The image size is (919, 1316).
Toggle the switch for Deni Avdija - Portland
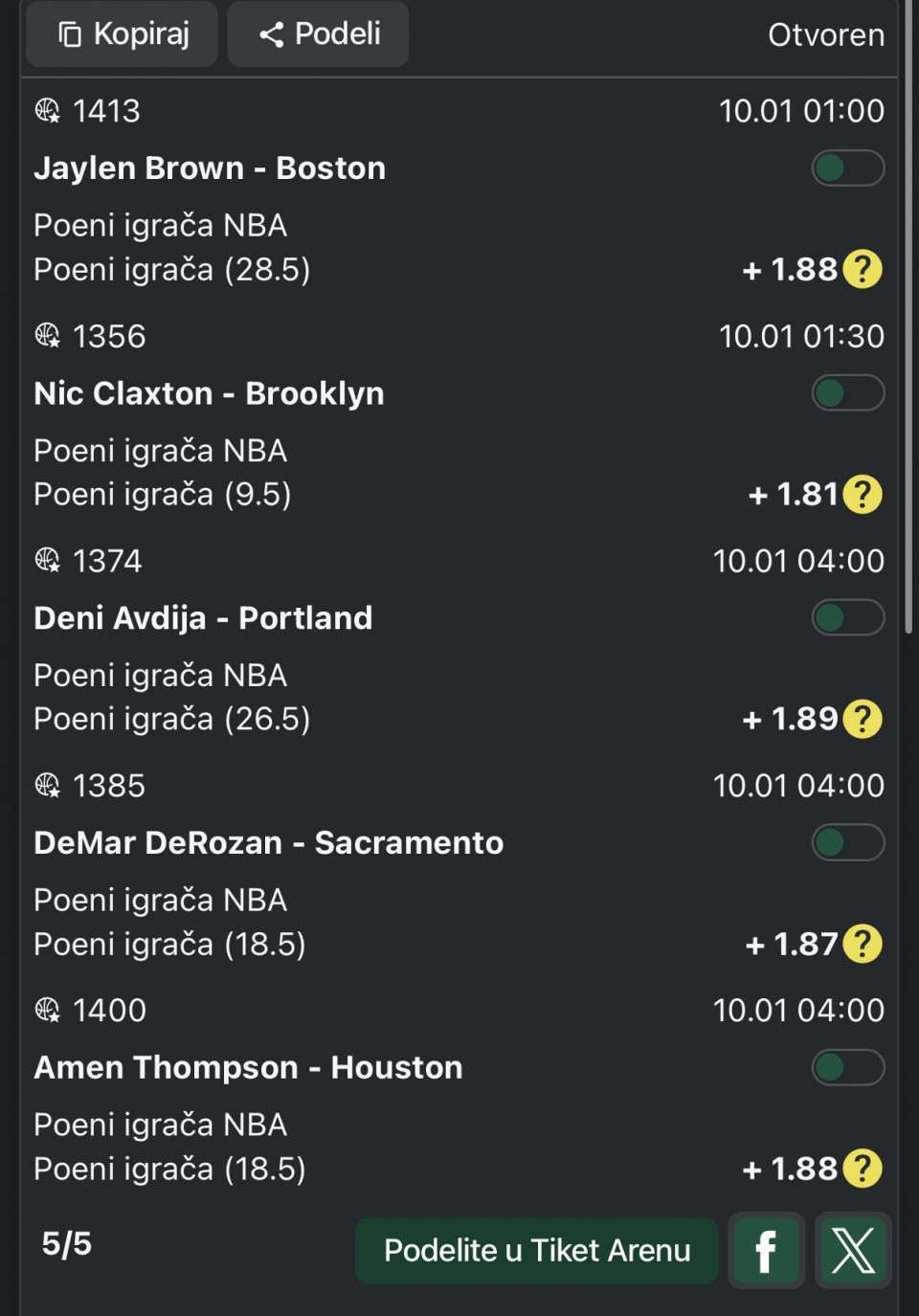847,618
